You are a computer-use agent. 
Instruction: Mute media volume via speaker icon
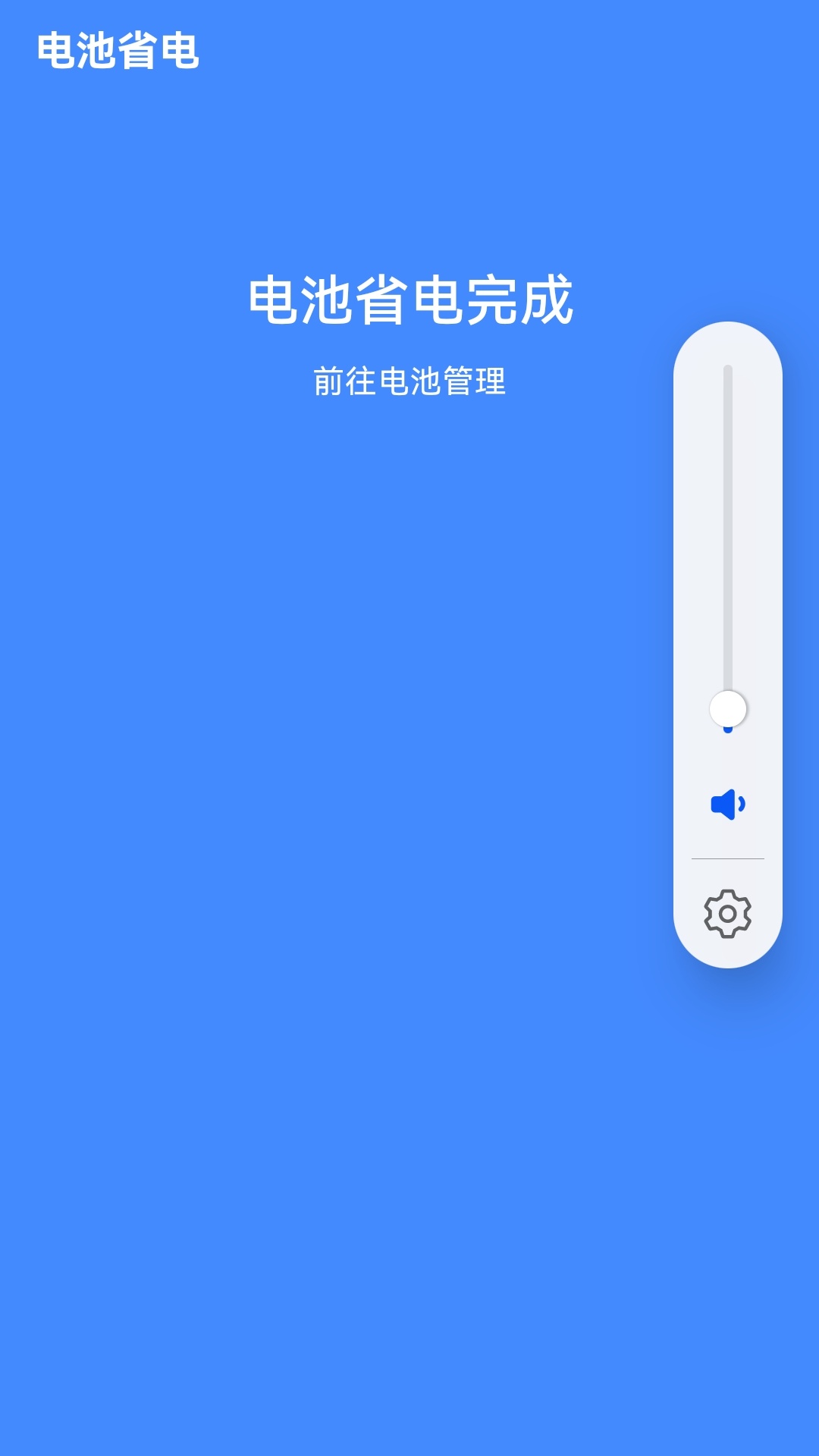pos(728,804)
